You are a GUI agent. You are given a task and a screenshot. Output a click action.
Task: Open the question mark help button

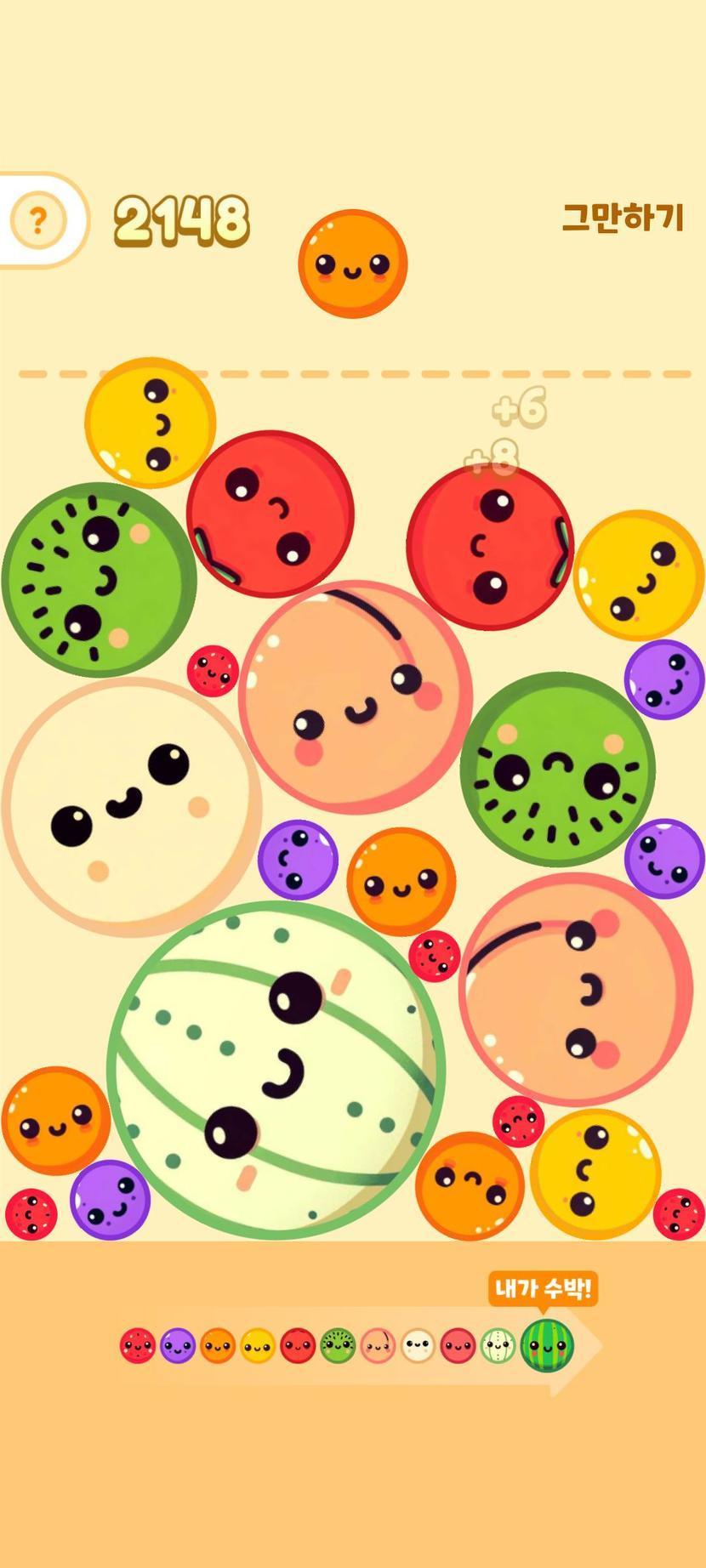pos(37,221)
